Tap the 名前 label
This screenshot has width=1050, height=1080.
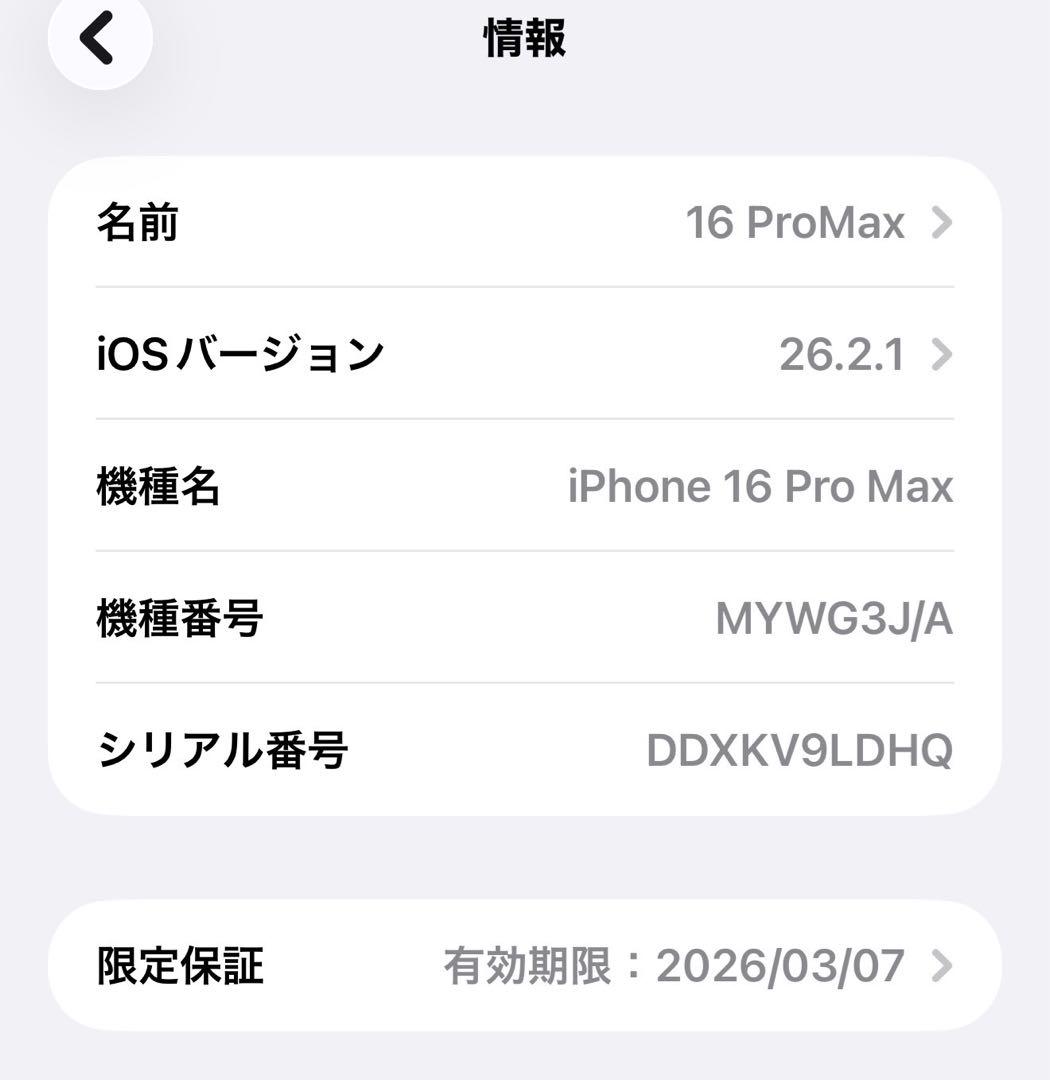point(136,222)
